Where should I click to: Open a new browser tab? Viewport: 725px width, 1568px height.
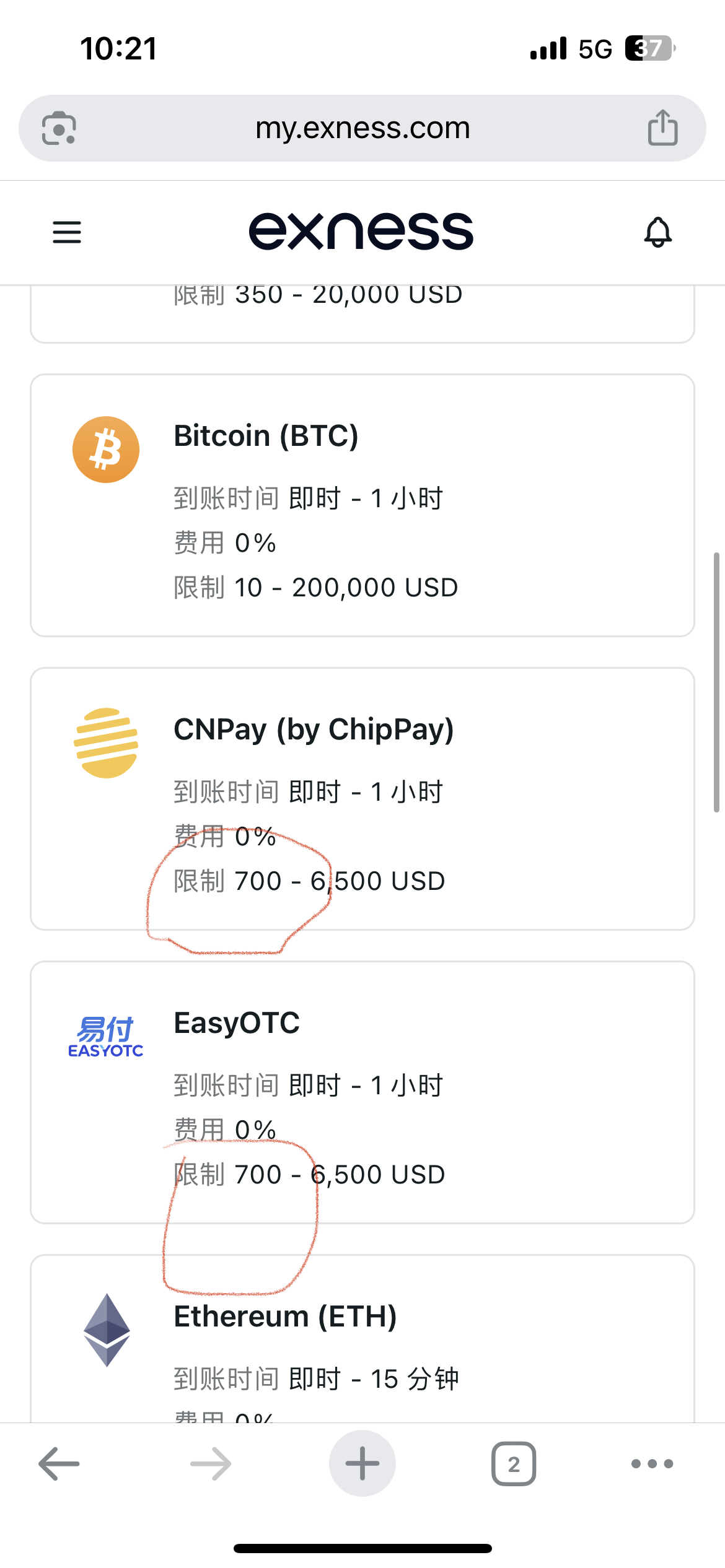(362, 1464)
